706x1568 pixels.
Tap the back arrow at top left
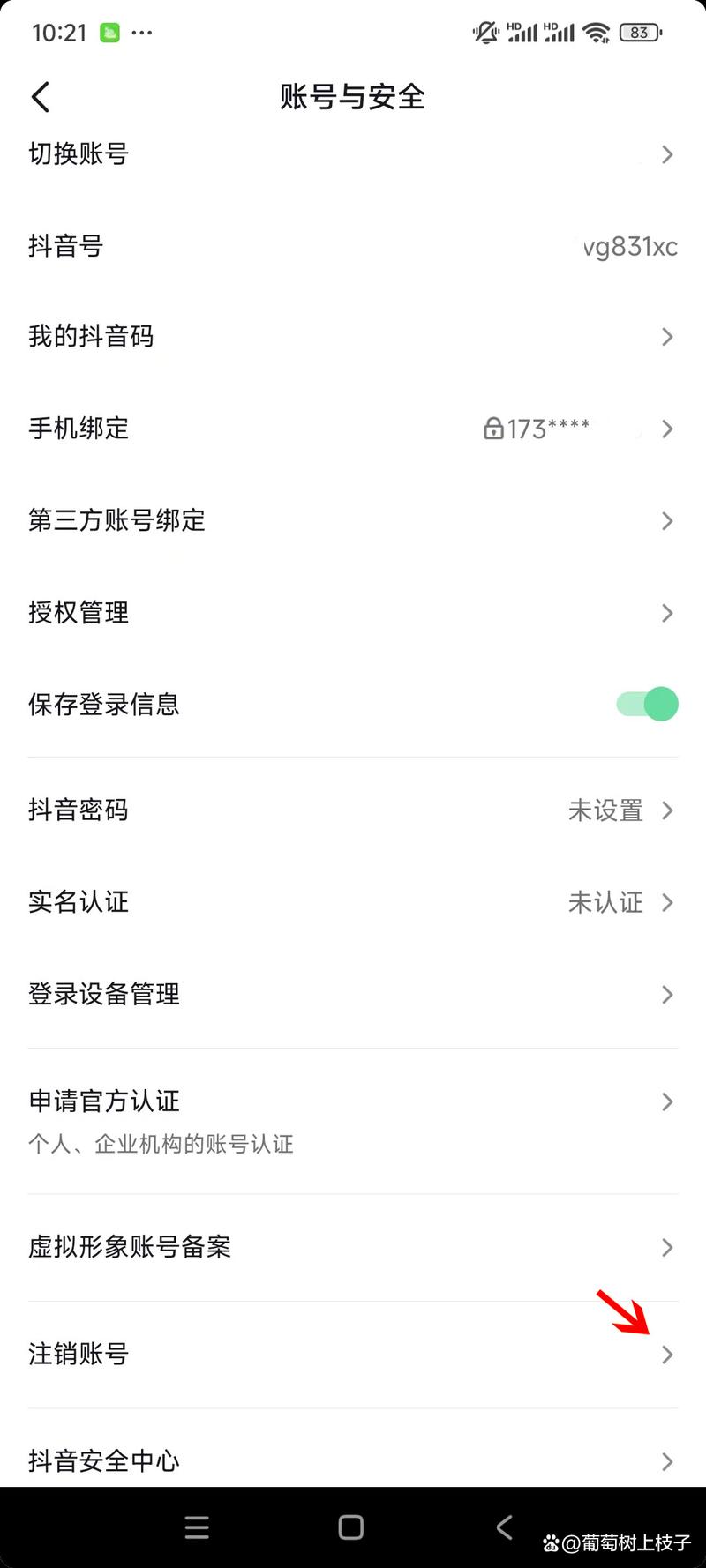40,97
